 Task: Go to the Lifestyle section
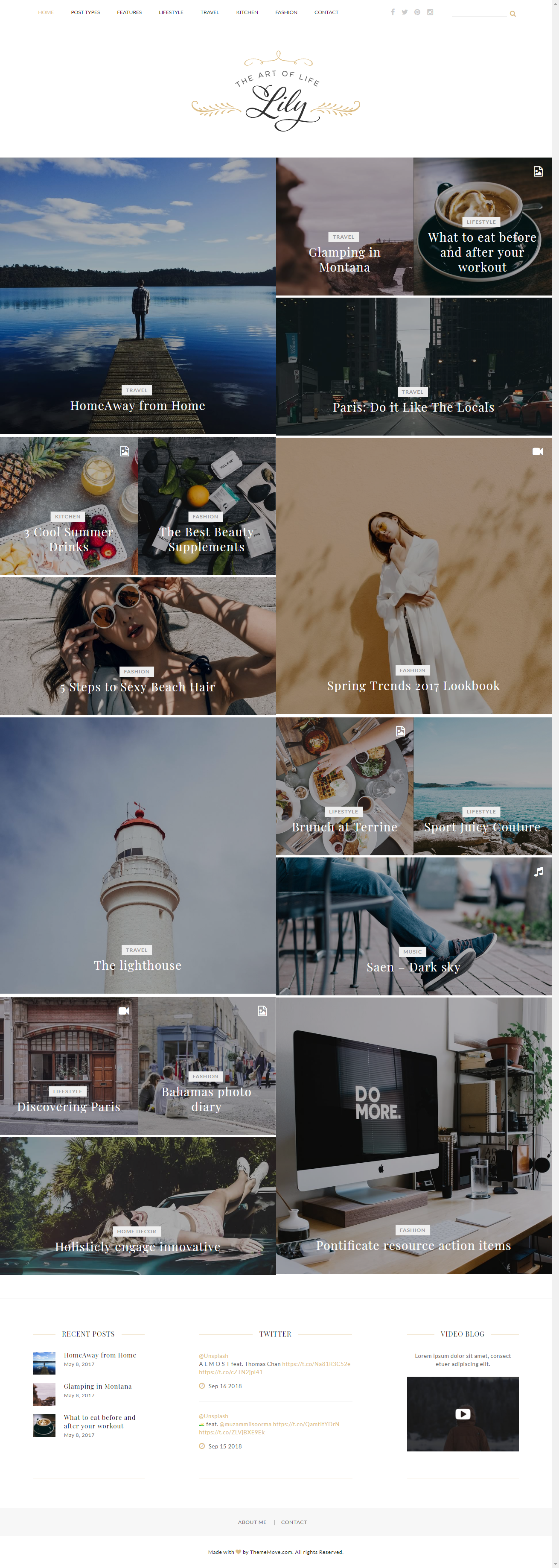pos(171,12)
